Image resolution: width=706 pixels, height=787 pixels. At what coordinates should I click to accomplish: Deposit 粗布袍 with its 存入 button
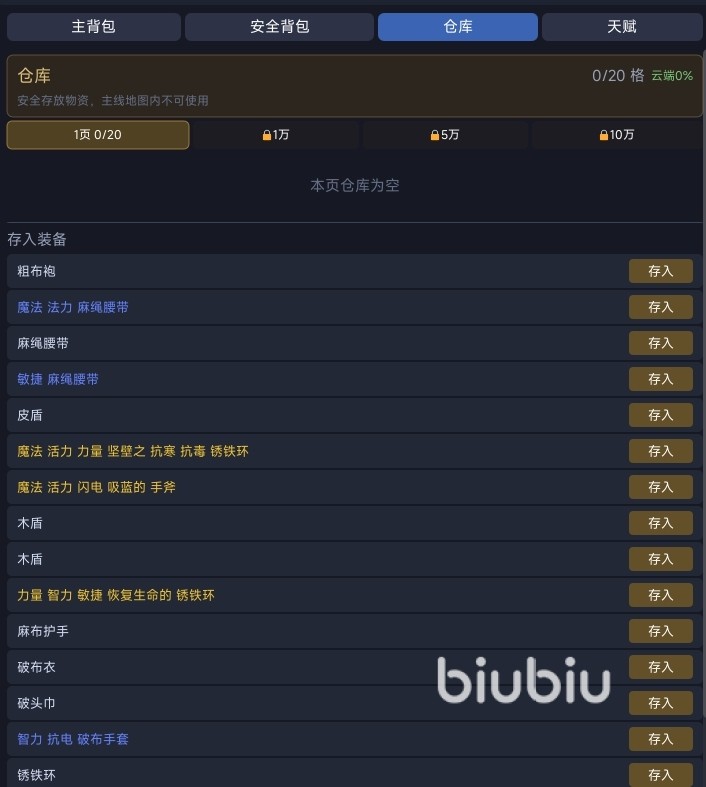tap(660, 271)
